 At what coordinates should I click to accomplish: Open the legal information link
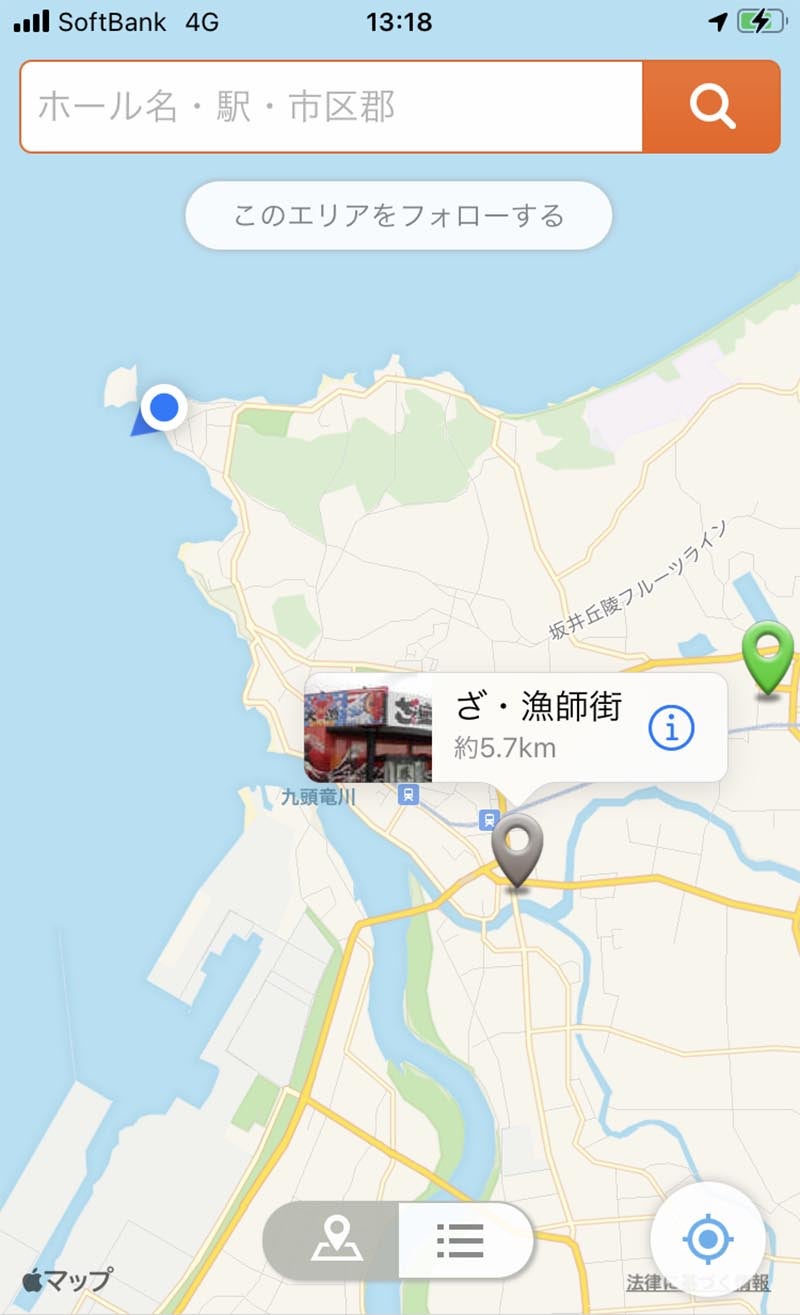(x=698, y=1283)
